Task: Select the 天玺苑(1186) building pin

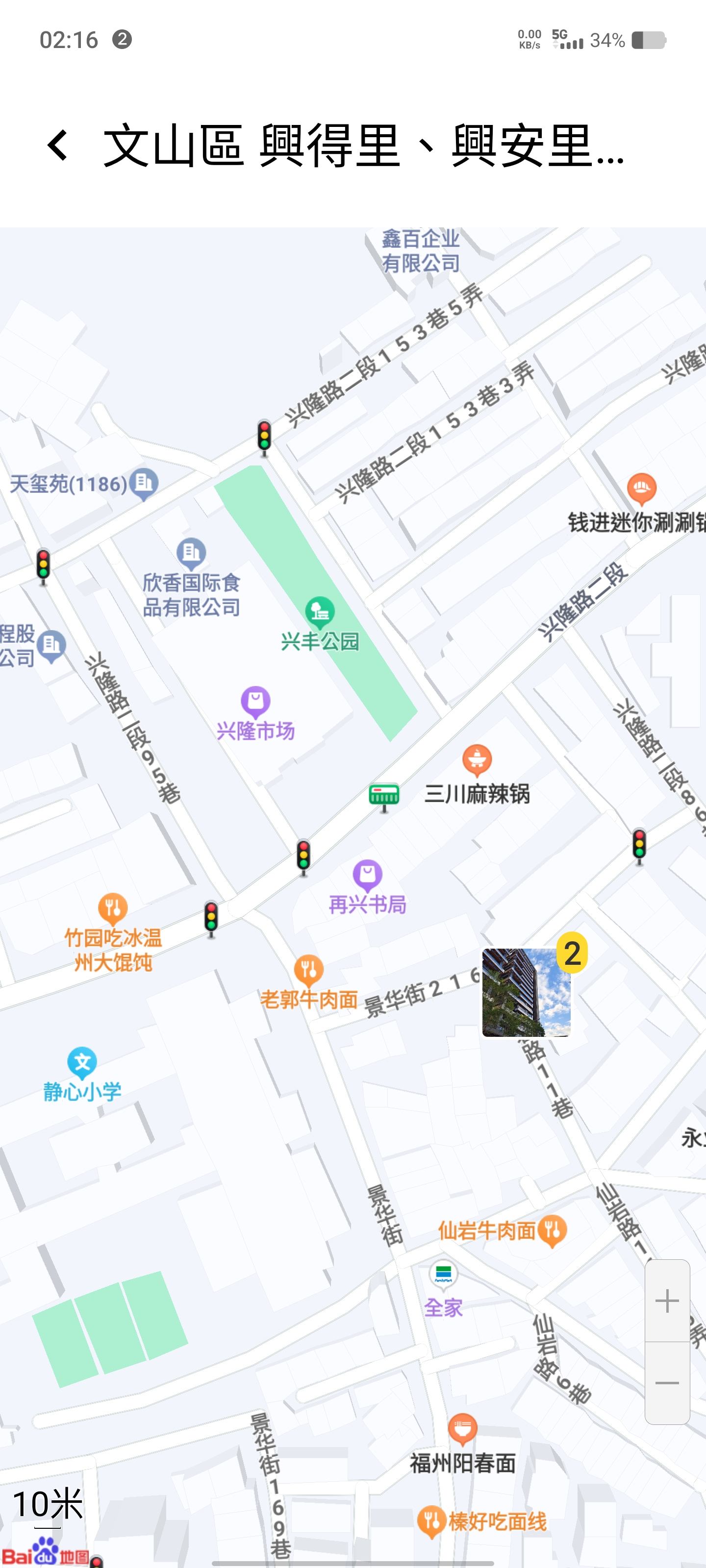Action: 144,484
